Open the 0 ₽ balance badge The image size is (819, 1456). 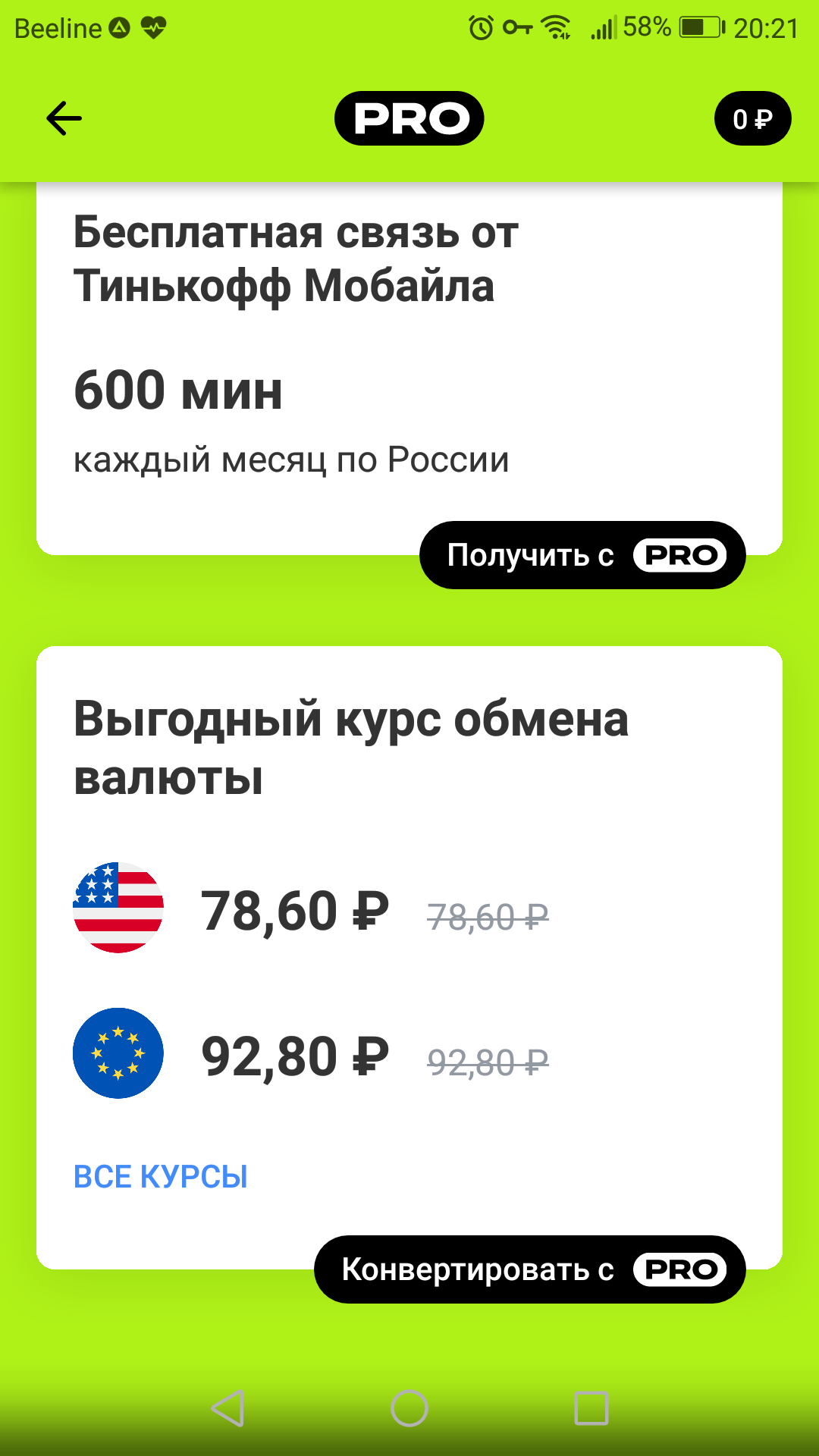[x=752, y=118]
